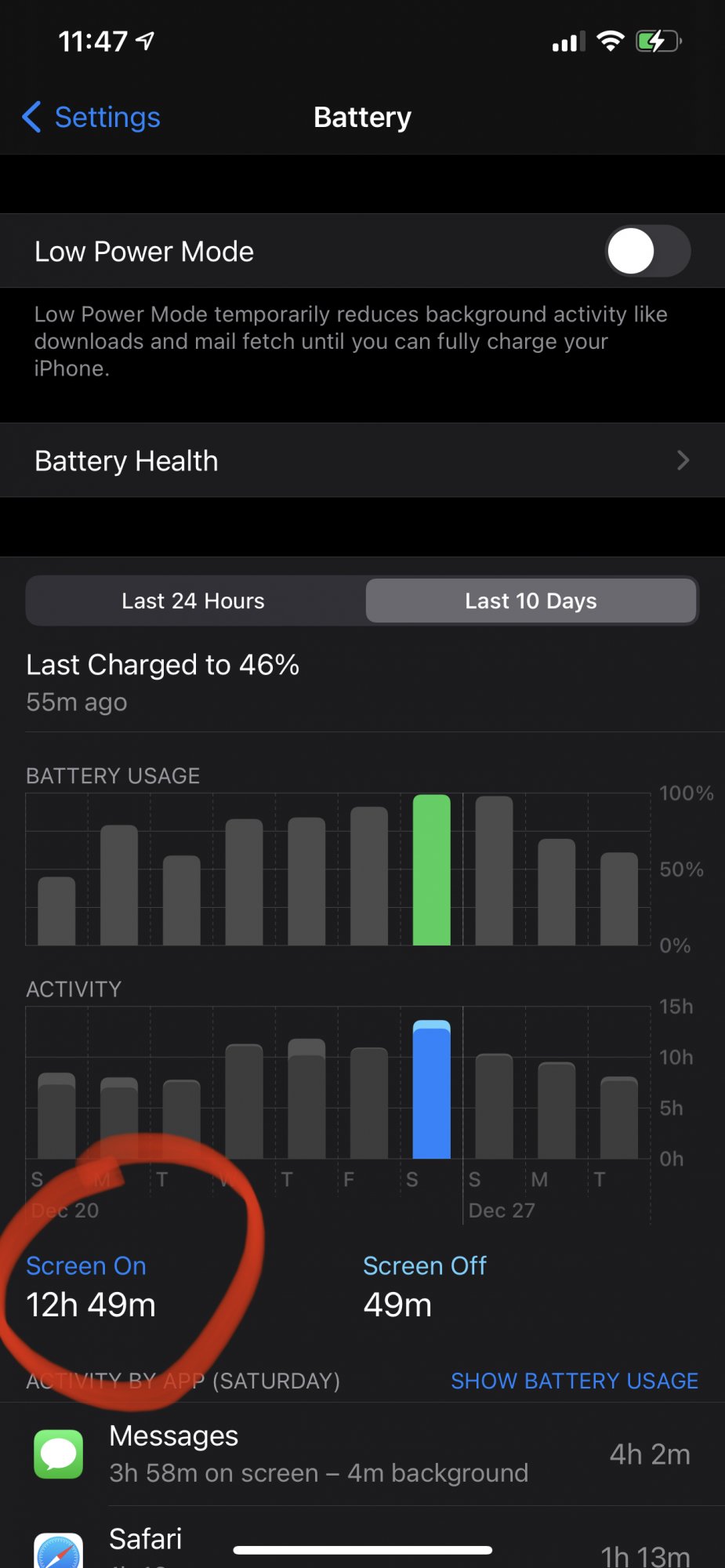Viewport: 725px width, 1568px height.
Task: Expand the Messages app activity row
Action: tap(362, 1454)
